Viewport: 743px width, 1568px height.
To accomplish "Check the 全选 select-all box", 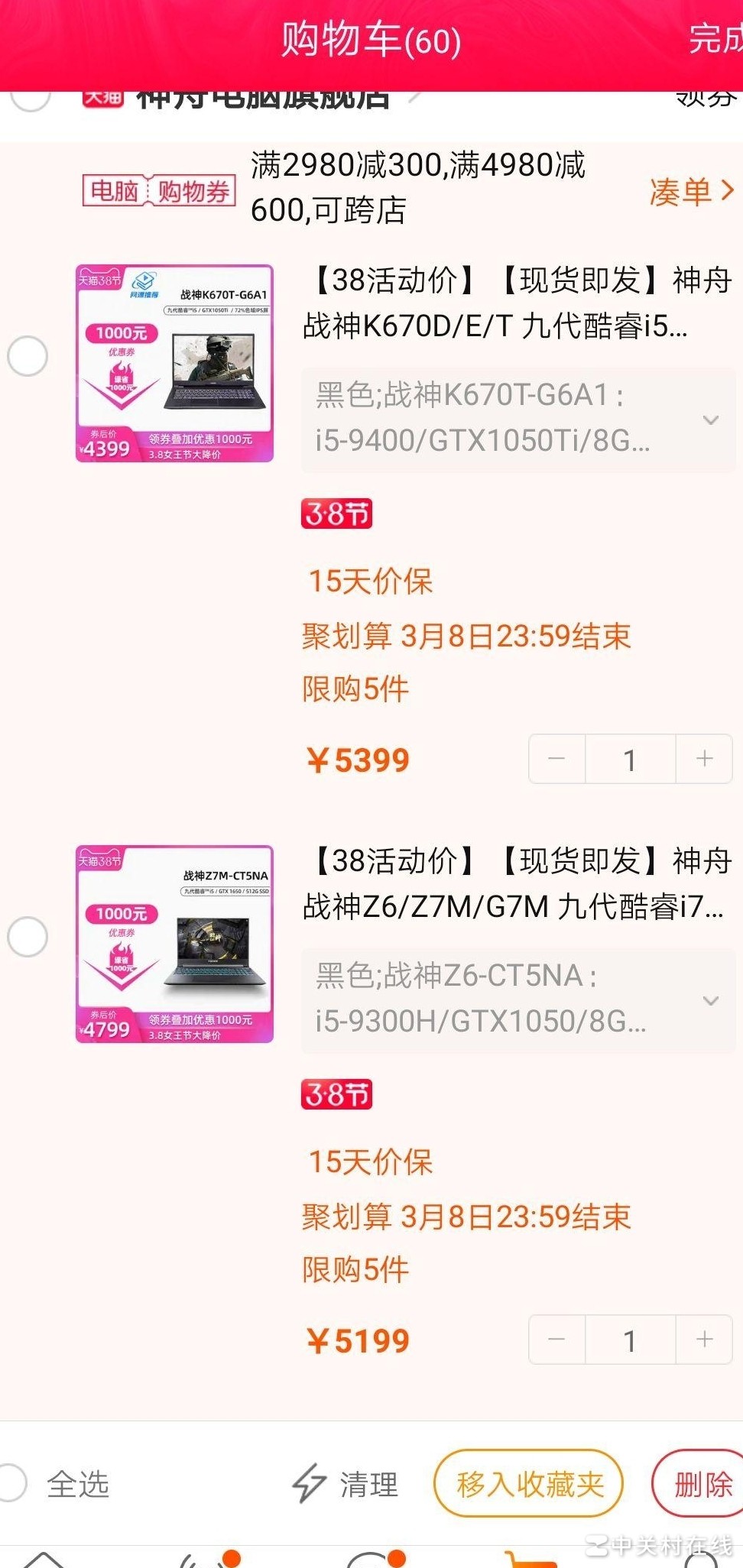I will pos(12,1483).
